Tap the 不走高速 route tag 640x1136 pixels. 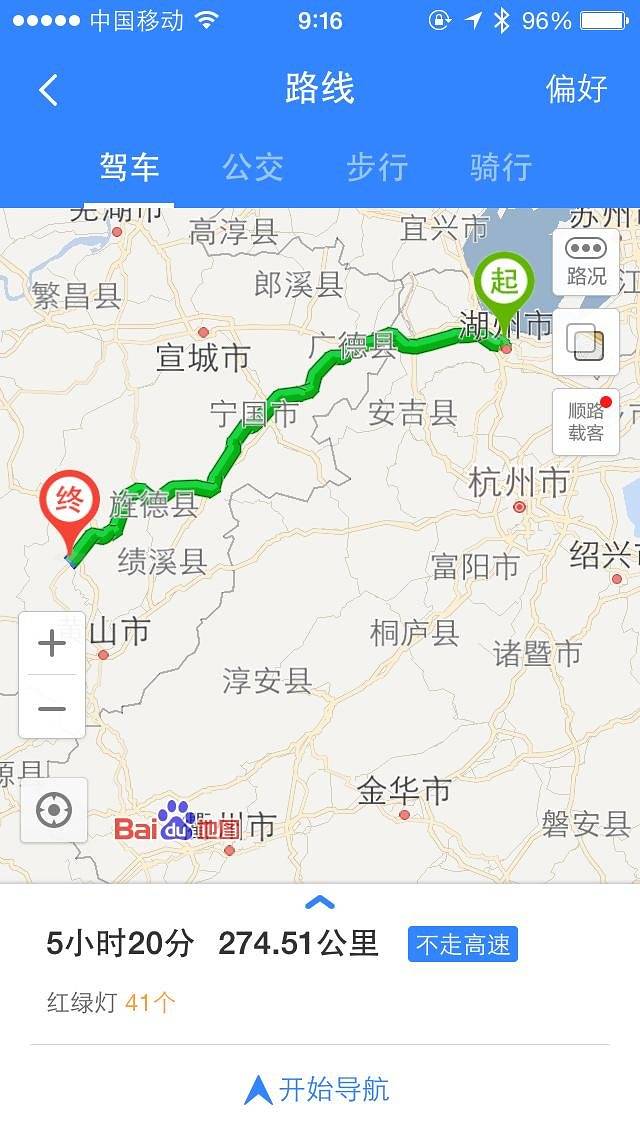click(462, 944)
